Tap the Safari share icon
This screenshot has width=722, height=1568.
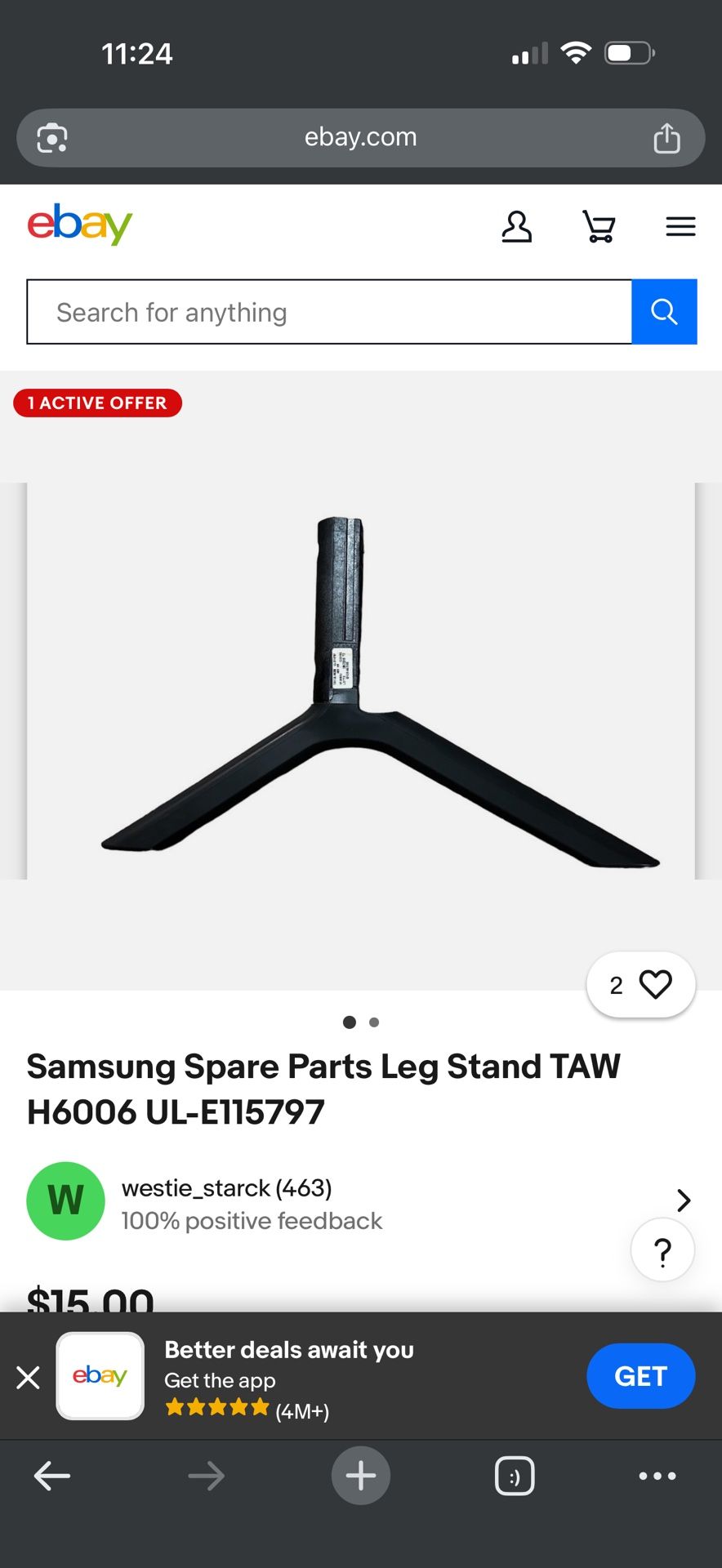click(666, 137)
